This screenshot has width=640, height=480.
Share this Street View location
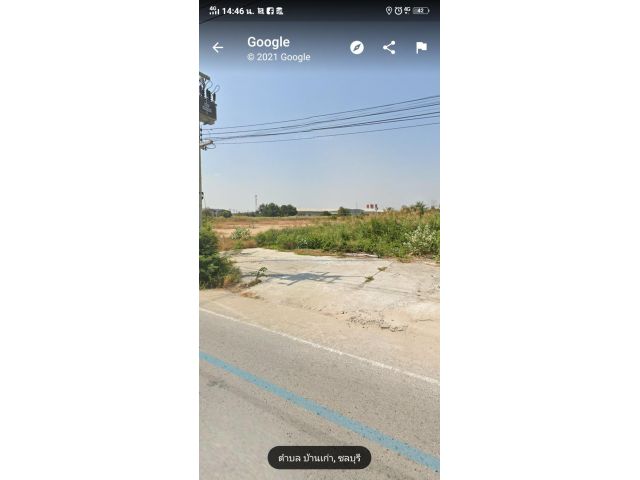point(389,48)
